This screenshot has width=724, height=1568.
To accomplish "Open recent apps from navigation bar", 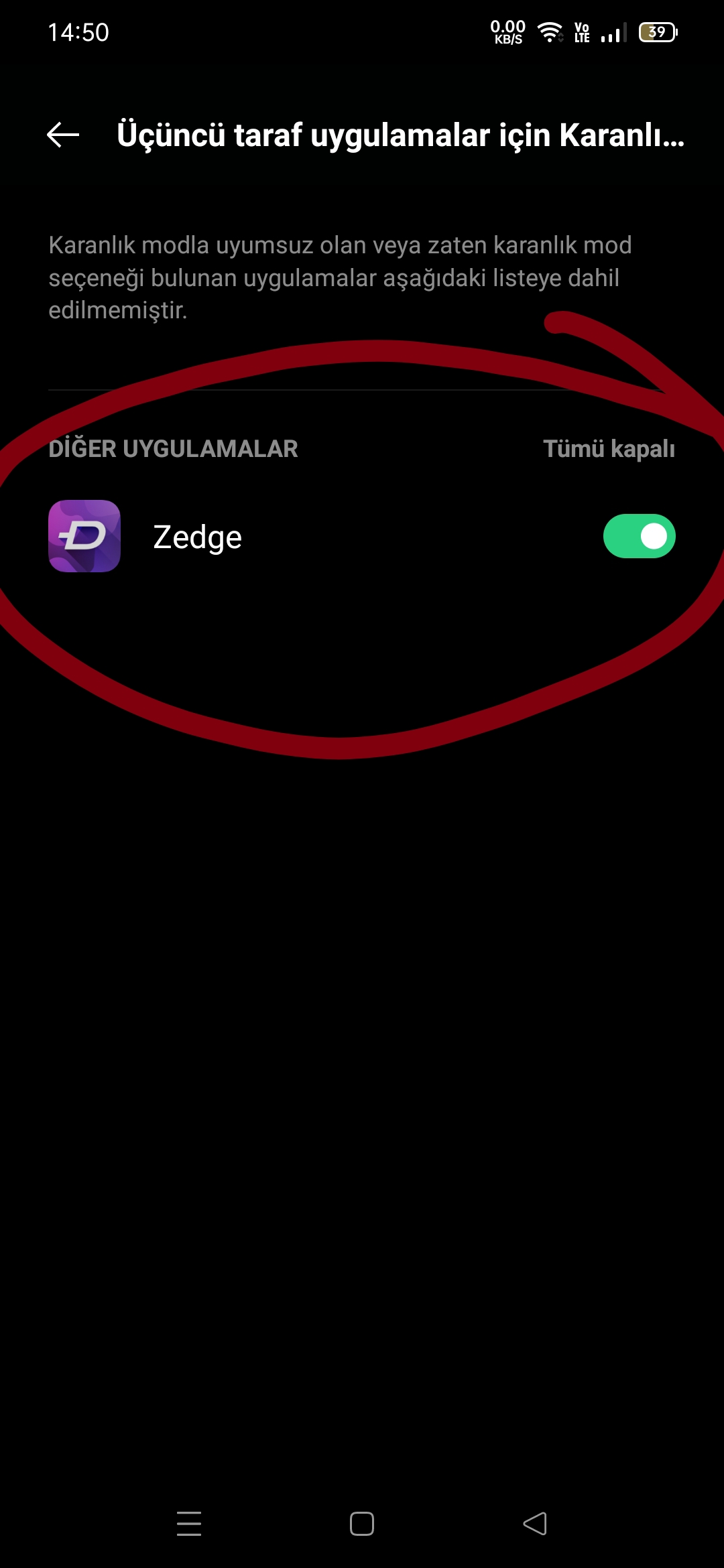I will pyautogui.click(x=189, y=1523).
